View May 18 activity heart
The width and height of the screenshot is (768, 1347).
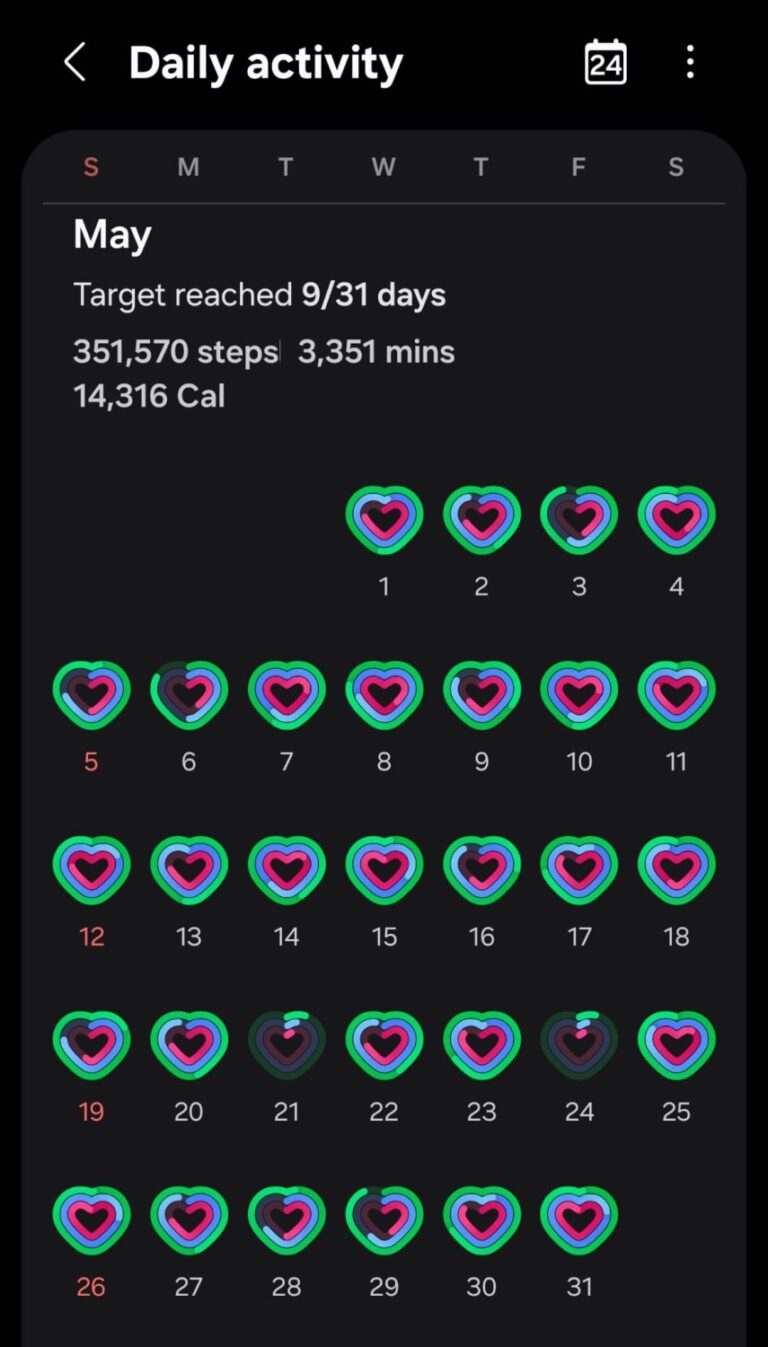point(677,870)
